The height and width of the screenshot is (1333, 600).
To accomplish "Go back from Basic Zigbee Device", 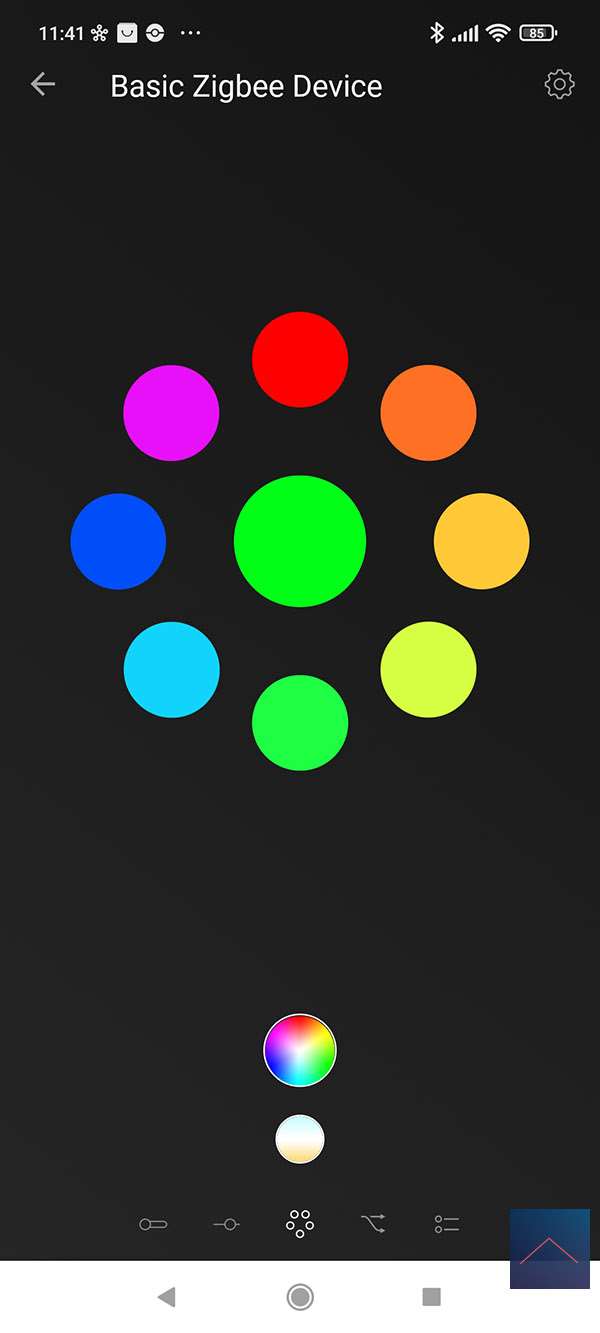I will click(43, 85).
